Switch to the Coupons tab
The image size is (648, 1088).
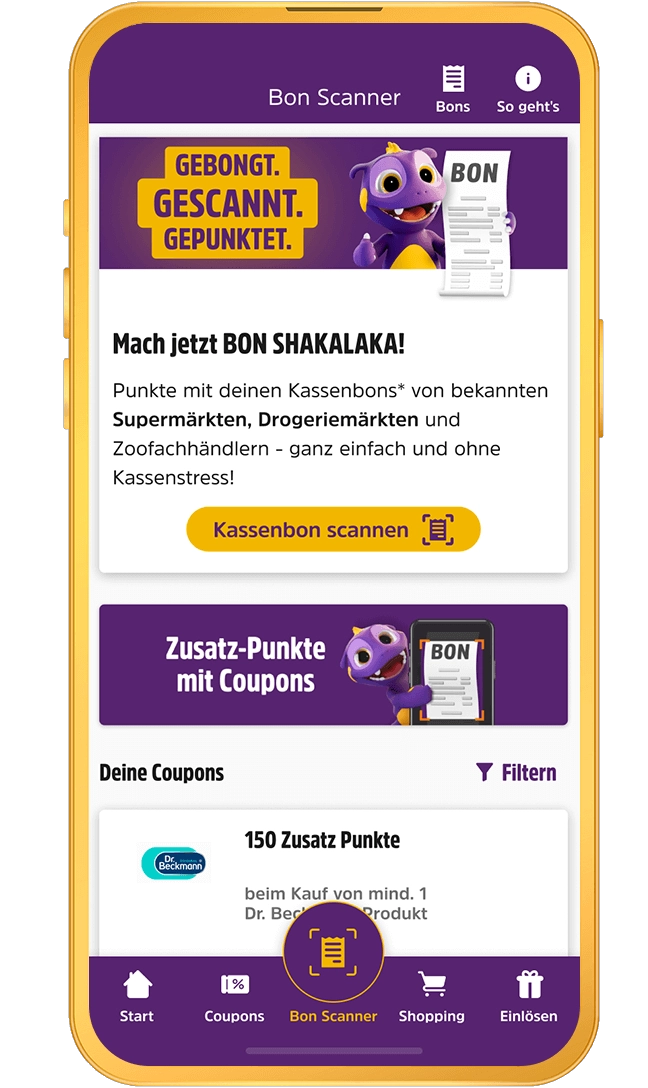(x=234, y=996)
